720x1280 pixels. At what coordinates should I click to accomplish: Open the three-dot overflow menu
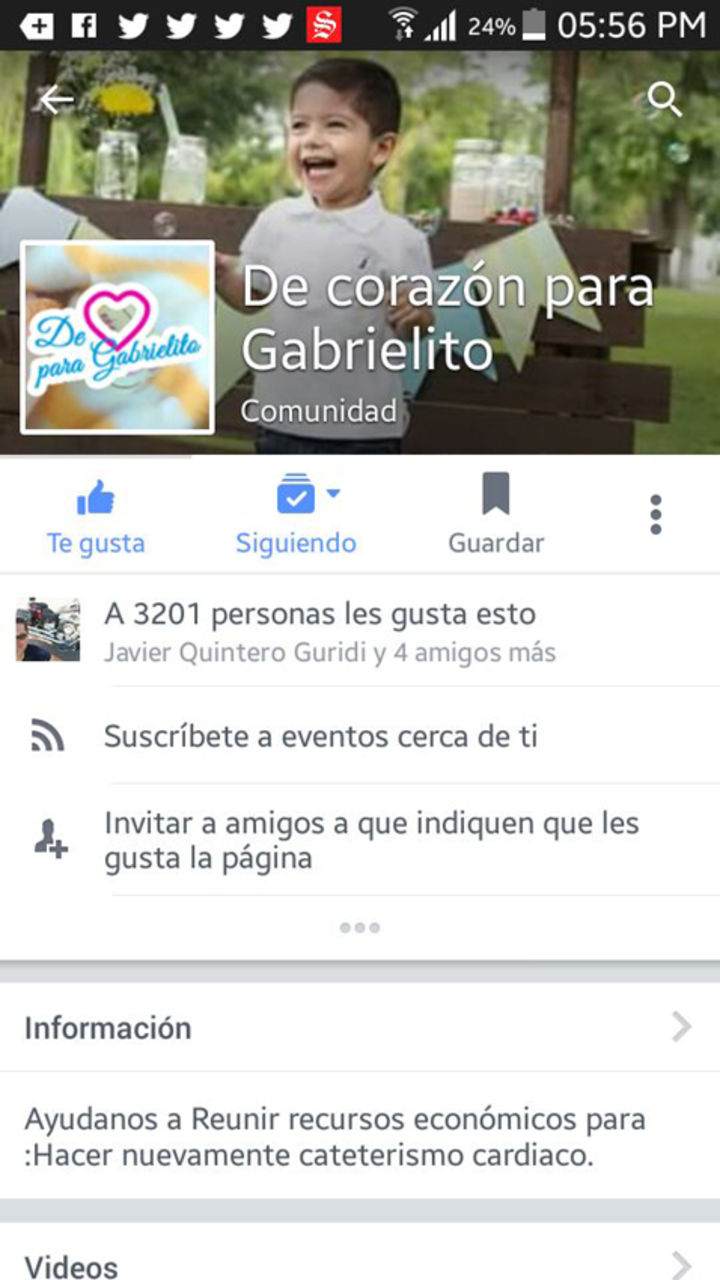point(656,514)
